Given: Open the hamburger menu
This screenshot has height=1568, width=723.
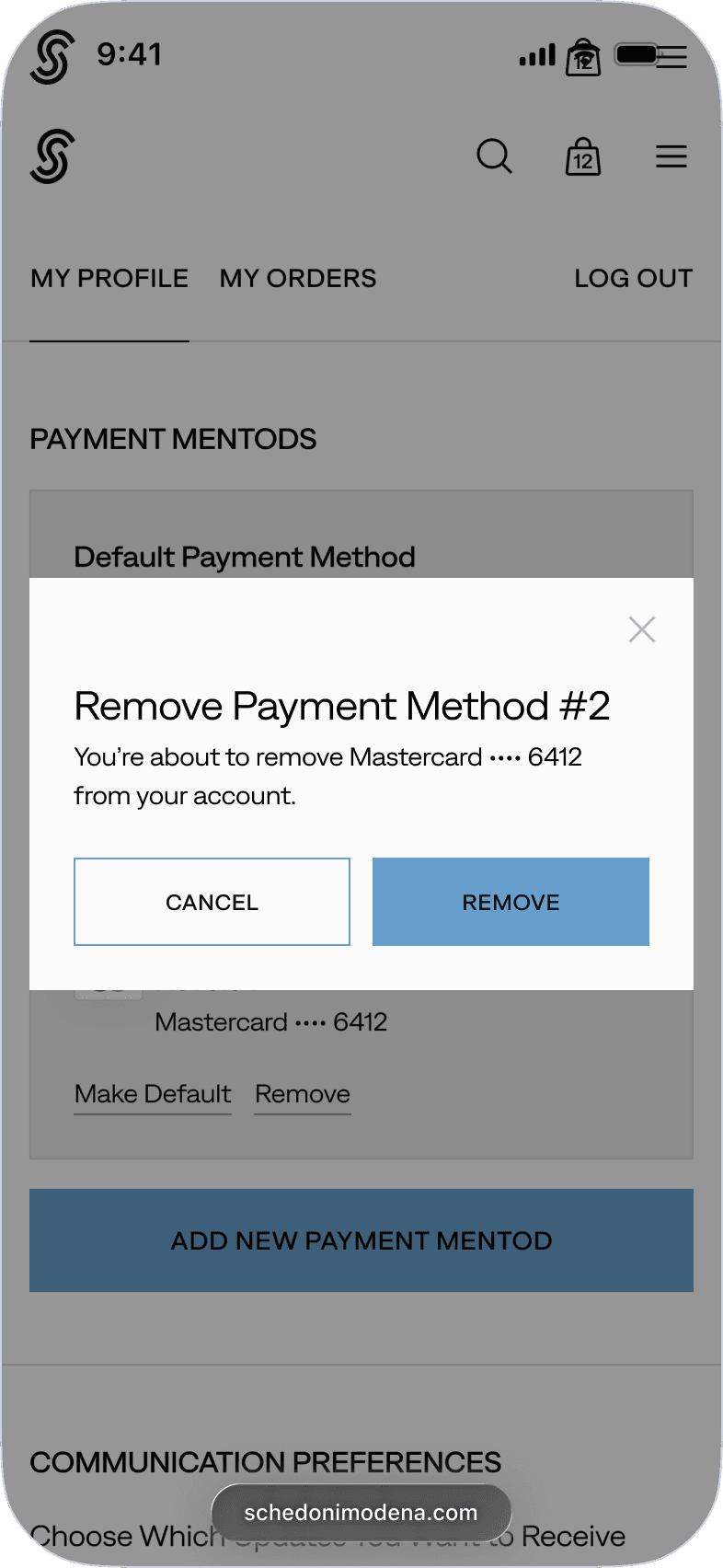Looking at the screenshot, I should 671,156.
